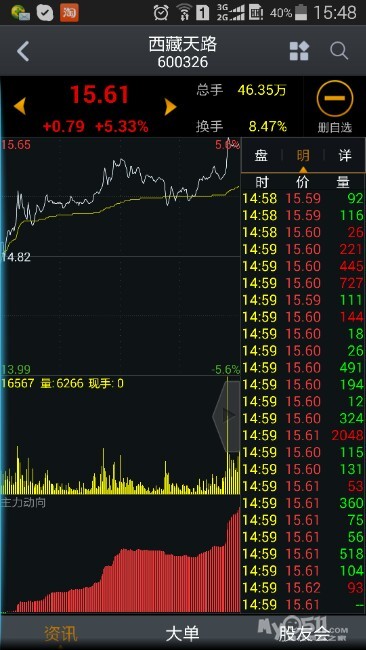Open the 股友会 tab at bottom
The width and height of the screenshot is (366, 650).
pos(304,633)
